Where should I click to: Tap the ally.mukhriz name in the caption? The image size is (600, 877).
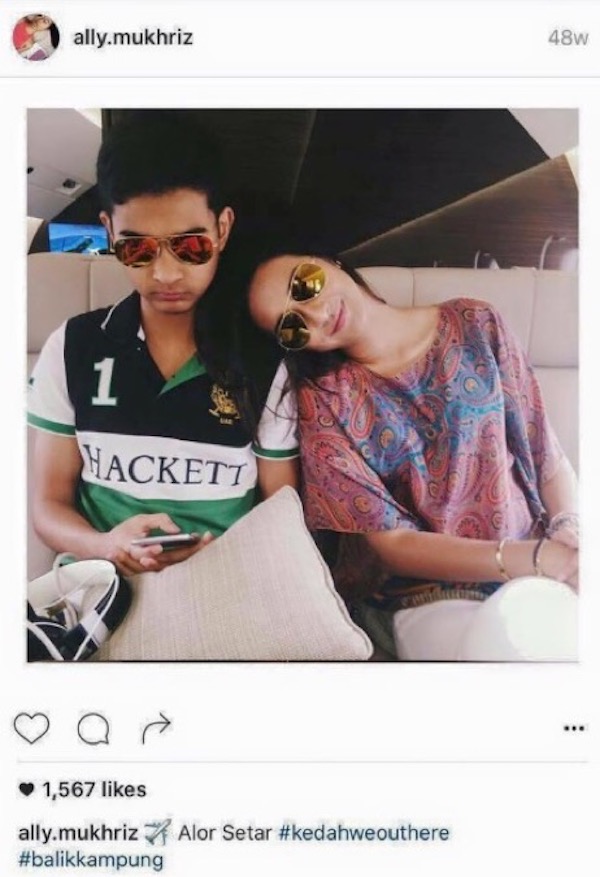pyautogui.click(x=76, y=832)
